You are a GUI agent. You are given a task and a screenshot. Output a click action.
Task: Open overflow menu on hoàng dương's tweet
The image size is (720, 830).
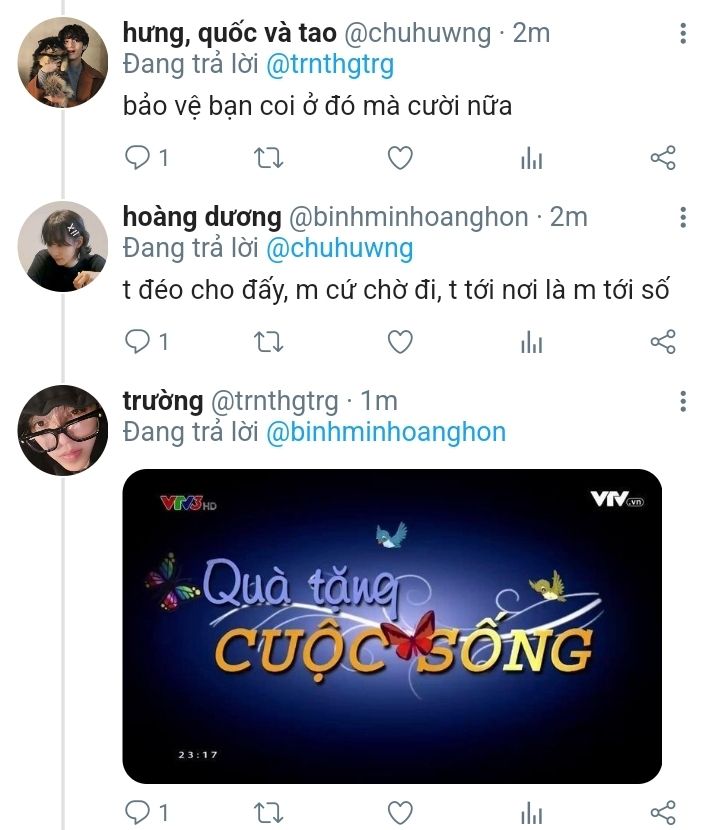pyautogui.click(x=683, y=218)
